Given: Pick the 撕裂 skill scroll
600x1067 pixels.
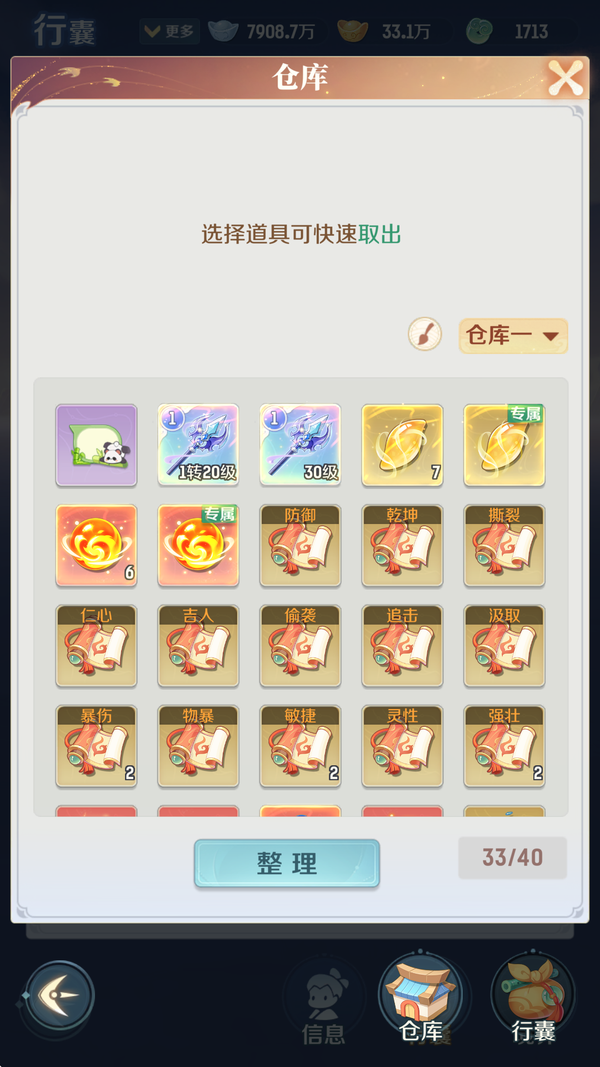Looking at the screenshot, I should pyautogui.click(x=504, y=545).
